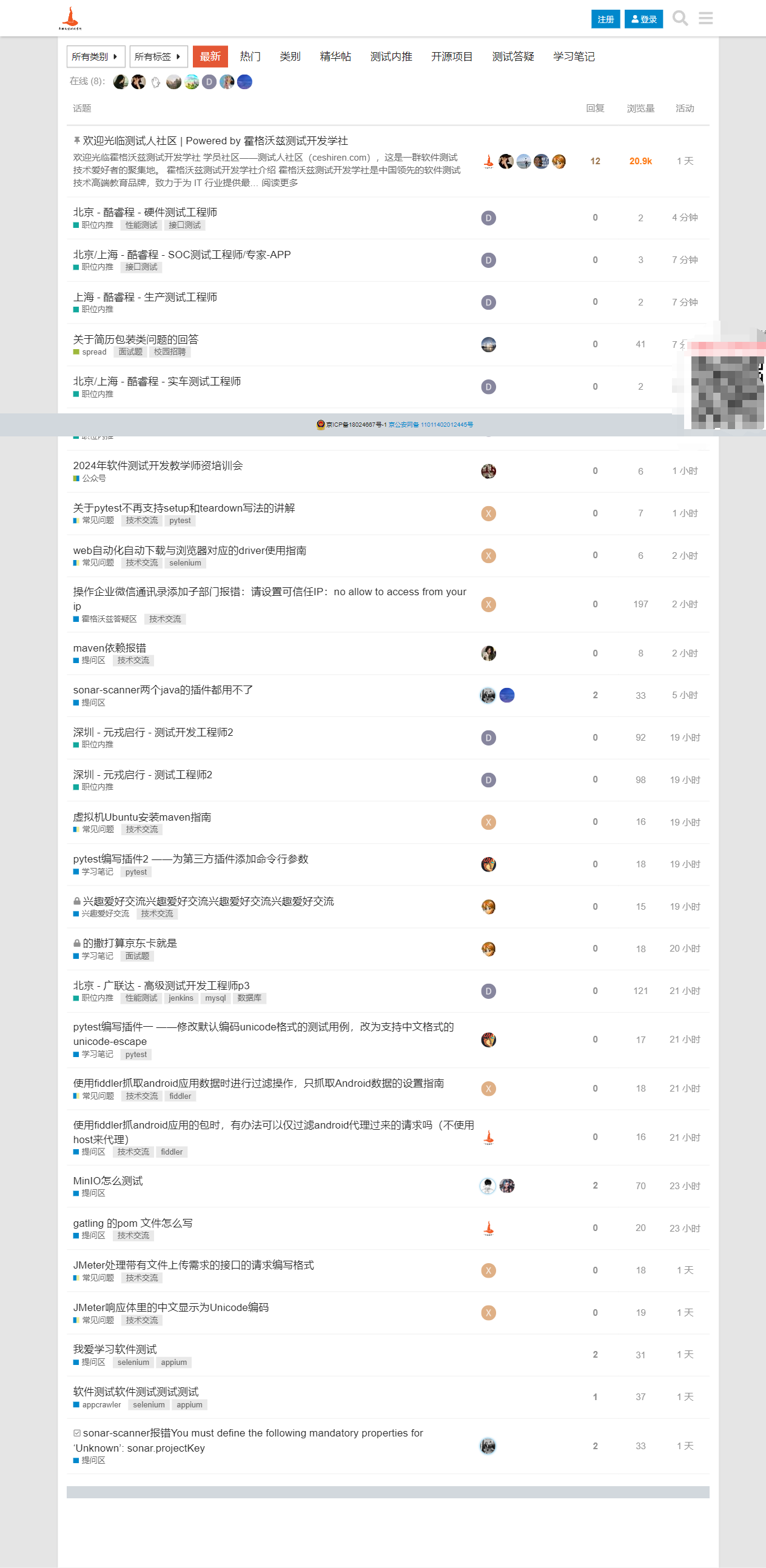This screenshot has width=766, height=1568.
Task: Switch to the 热门 tab
Action: (250, 56)
